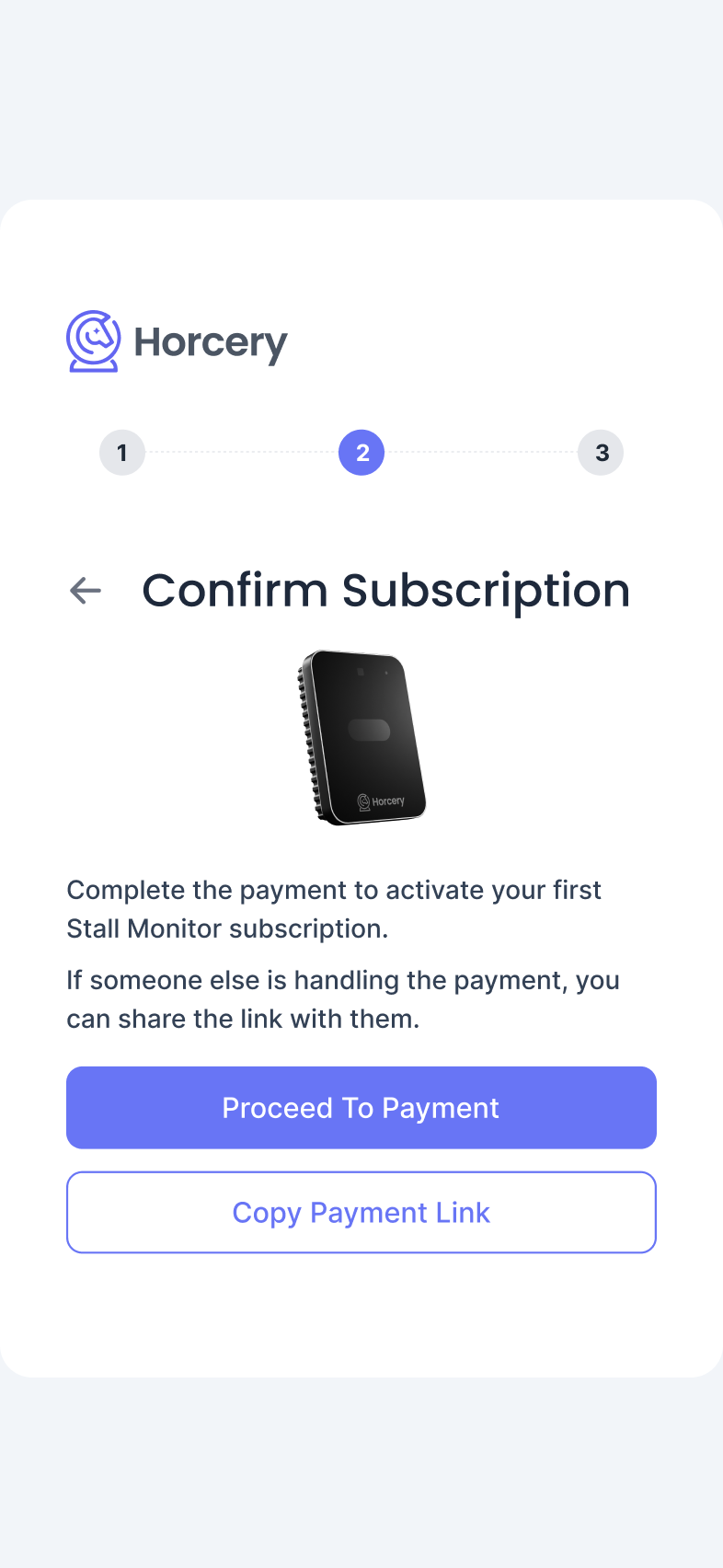
Task: Copy the payment link
Action: click(x=361, y=1213)
